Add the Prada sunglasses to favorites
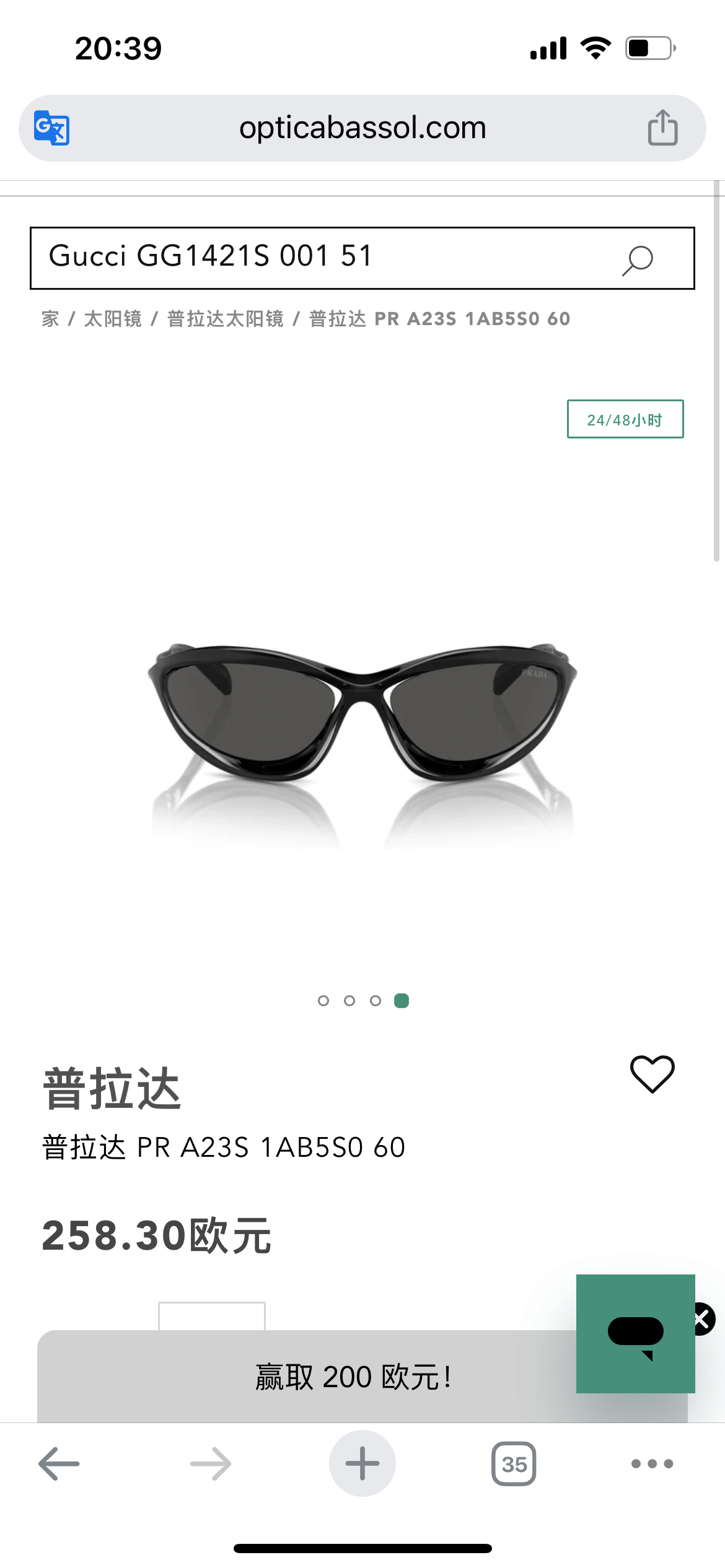Image resolution: width=725 pixels, height=1568 pixels. [x=652, y=1074]
